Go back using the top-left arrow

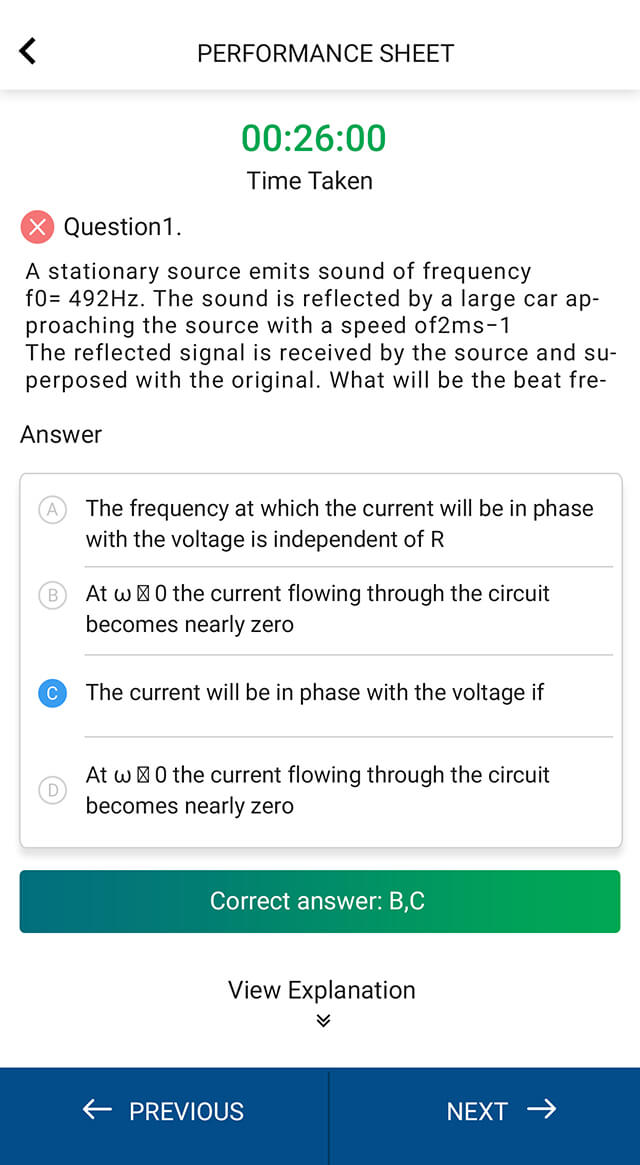click(x=28, y=51)
